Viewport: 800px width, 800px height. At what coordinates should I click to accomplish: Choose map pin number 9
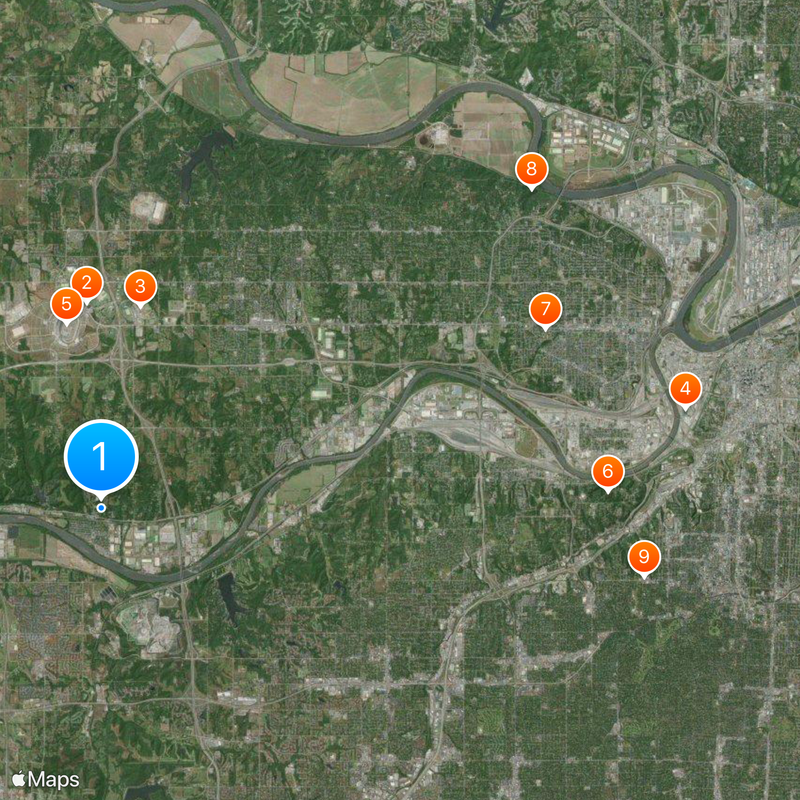tap(644, 556)
